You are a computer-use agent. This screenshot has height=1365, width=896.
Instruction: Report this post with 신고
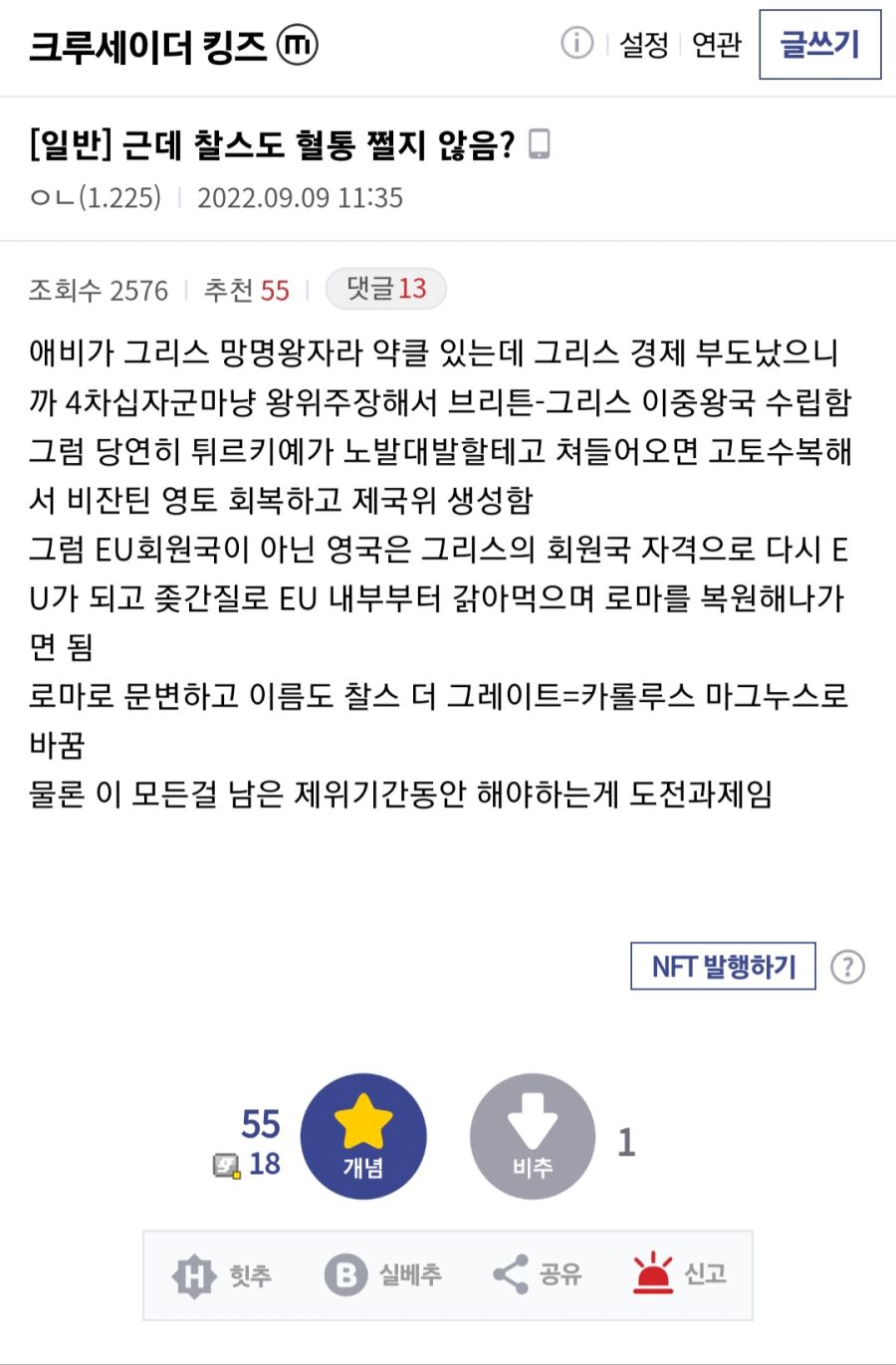681,1275
